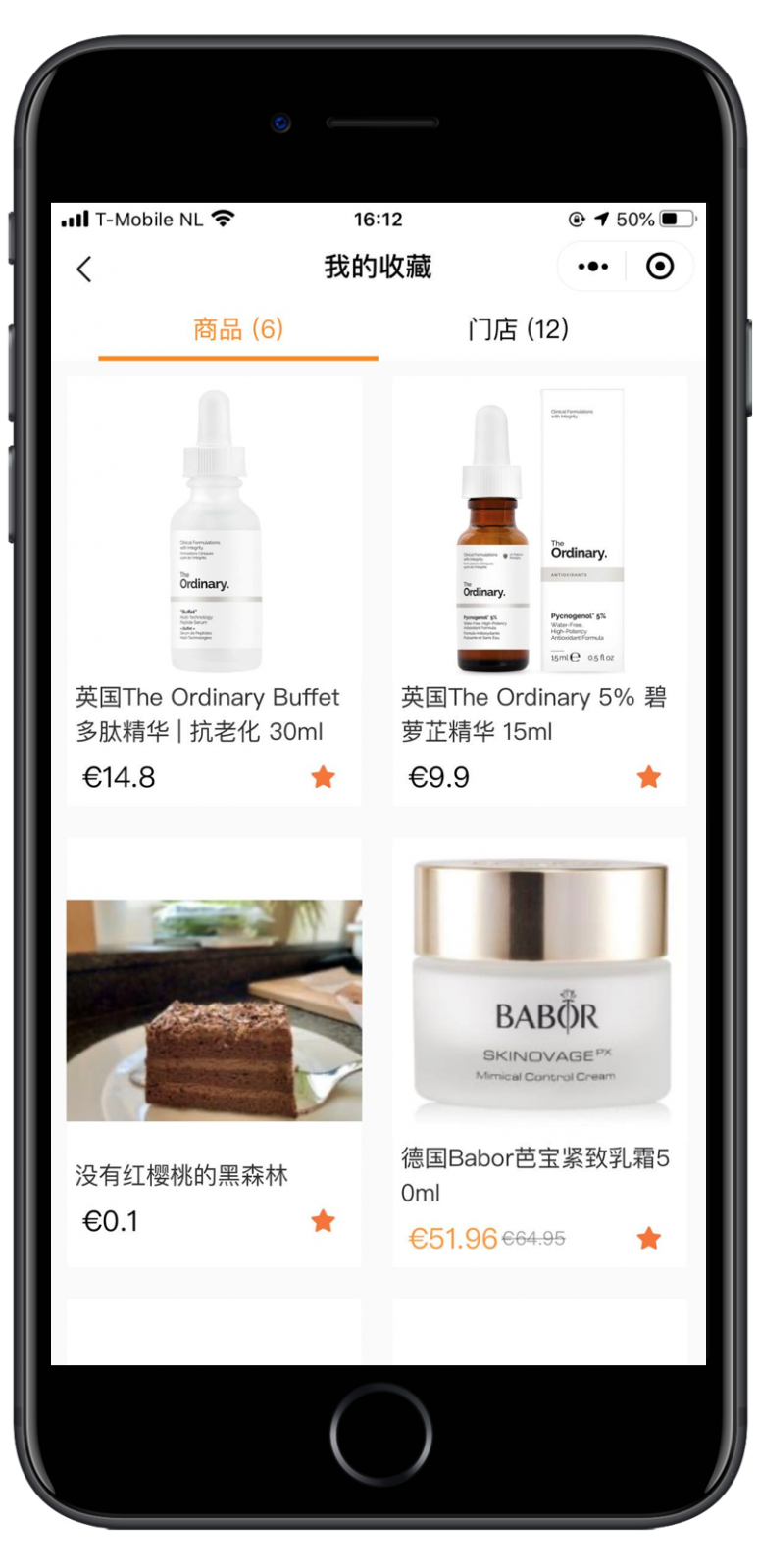This screenshot has width=758, height=1568.
Task: Open 德国Babor芭宝紧致乳霜50ml product
Action: (539, 1052)
